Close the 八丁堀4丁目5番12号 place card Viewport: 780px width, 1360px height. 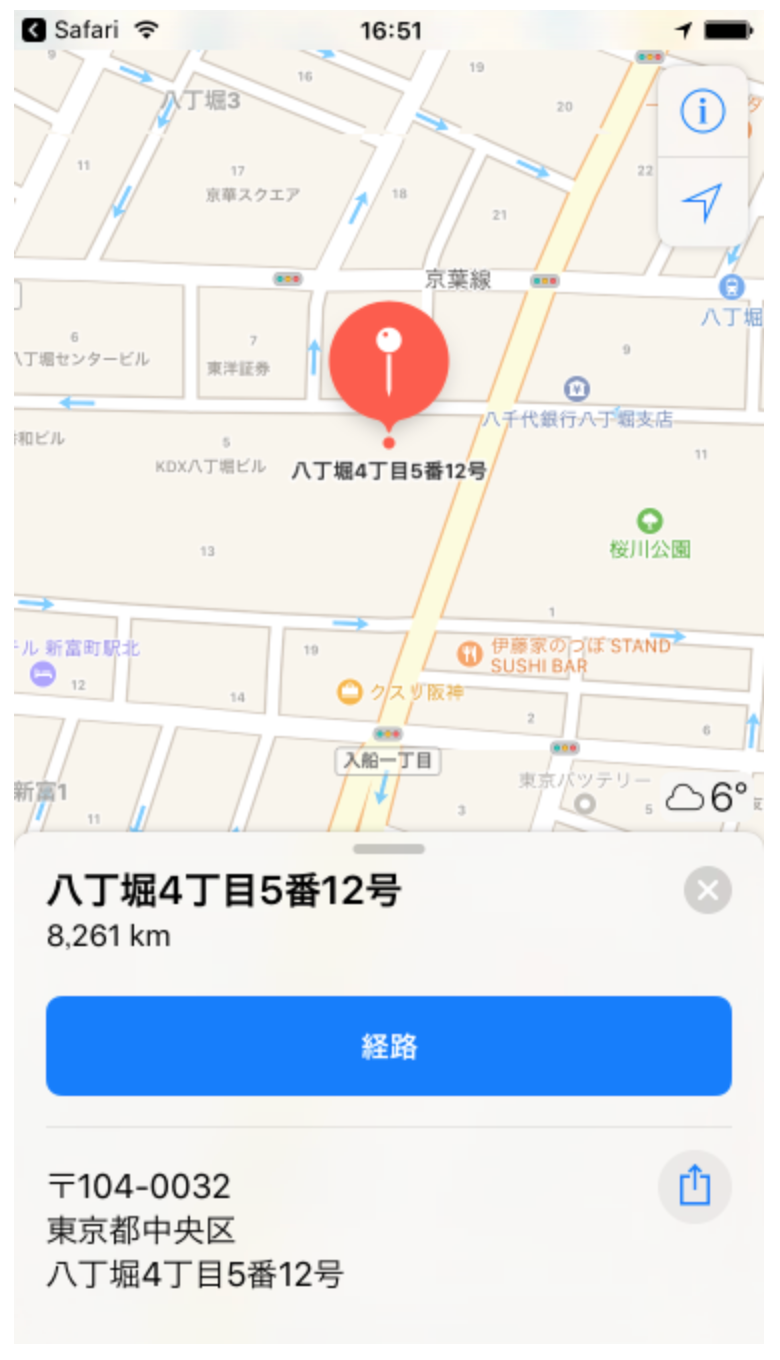click(x=708, y=890)
